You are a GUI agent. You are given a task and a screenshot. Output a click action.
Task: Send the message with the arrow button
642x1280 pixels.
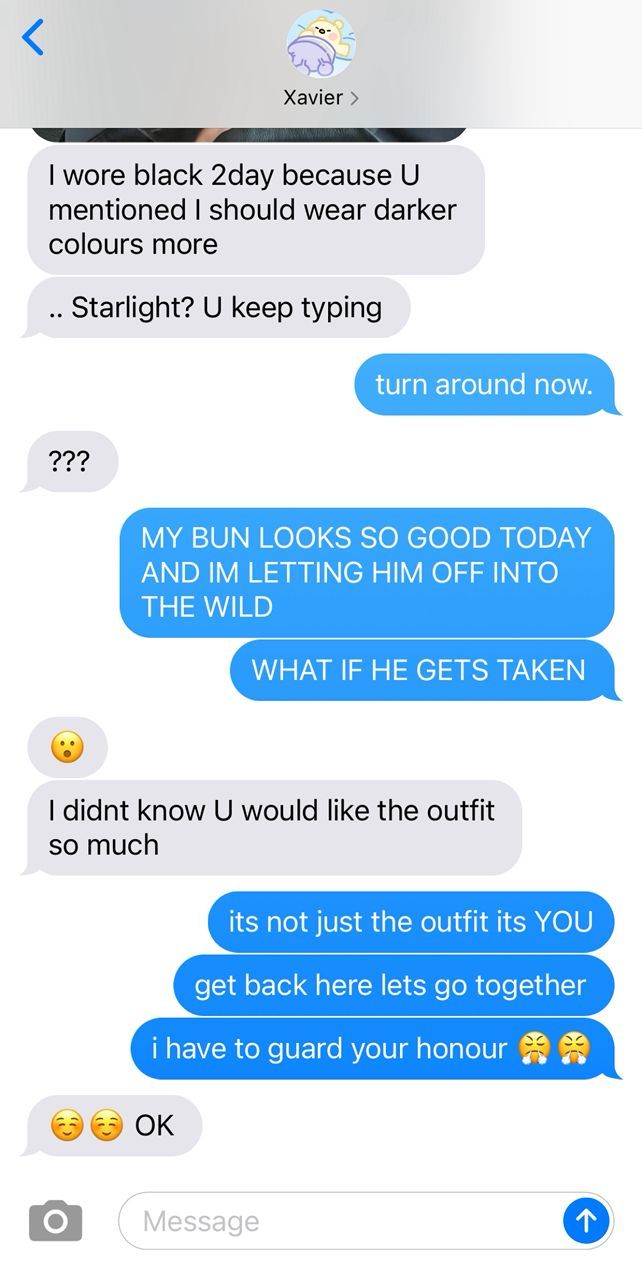coord(586,1221)
